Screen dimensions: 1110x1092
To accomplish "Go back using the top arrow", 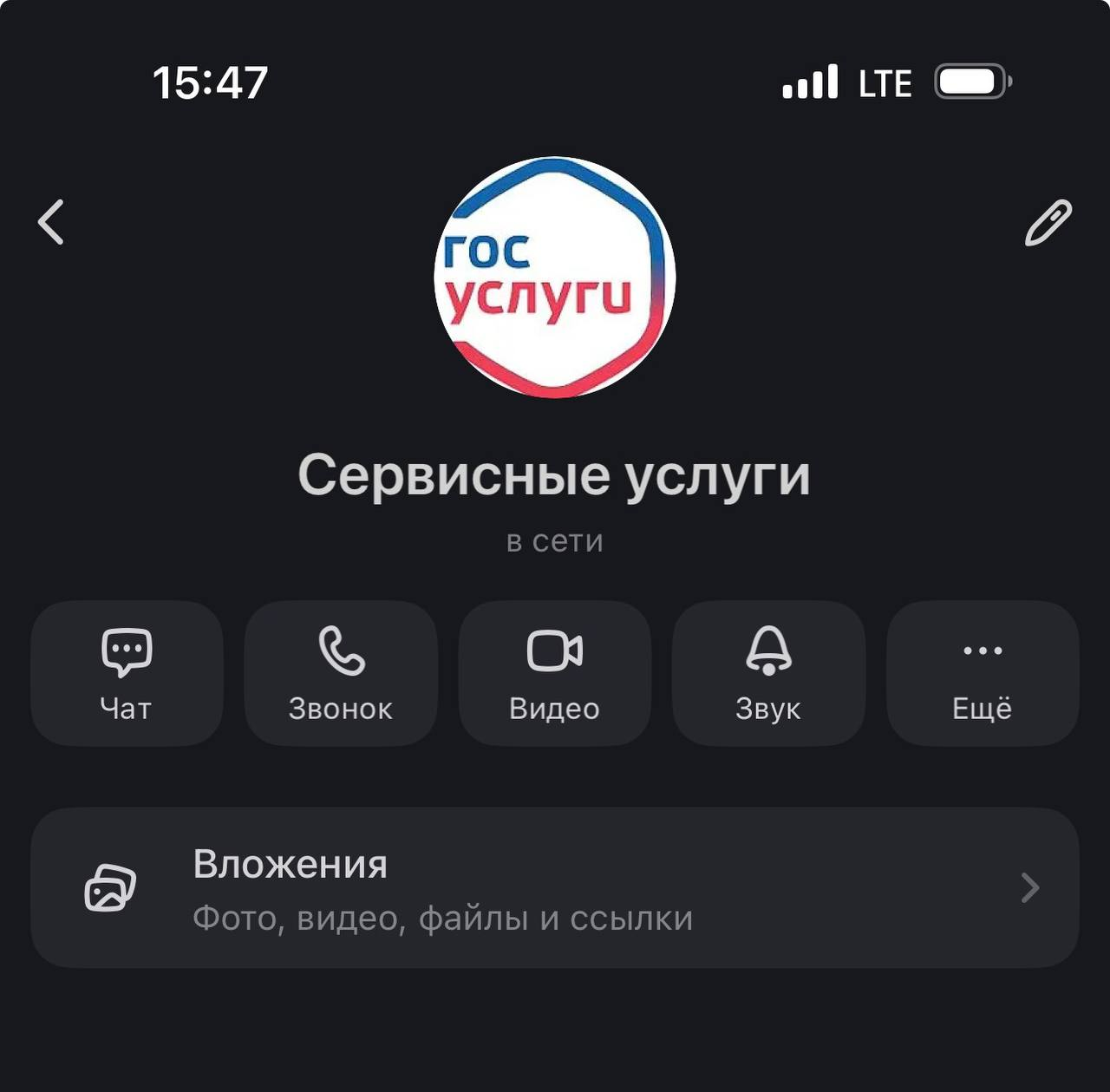I will [x=51, y=222].
